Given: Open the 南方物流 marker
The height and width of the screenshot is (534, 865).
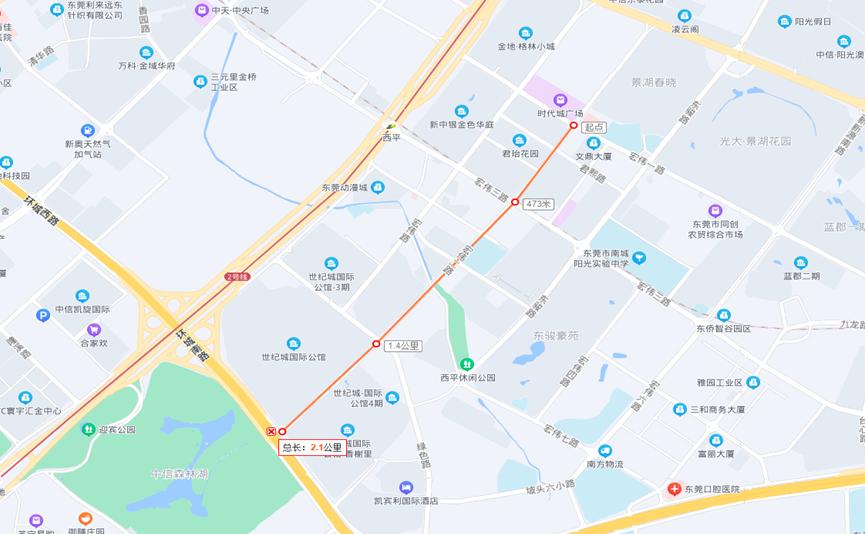Looking at the screenshot, I should (605, 451).
